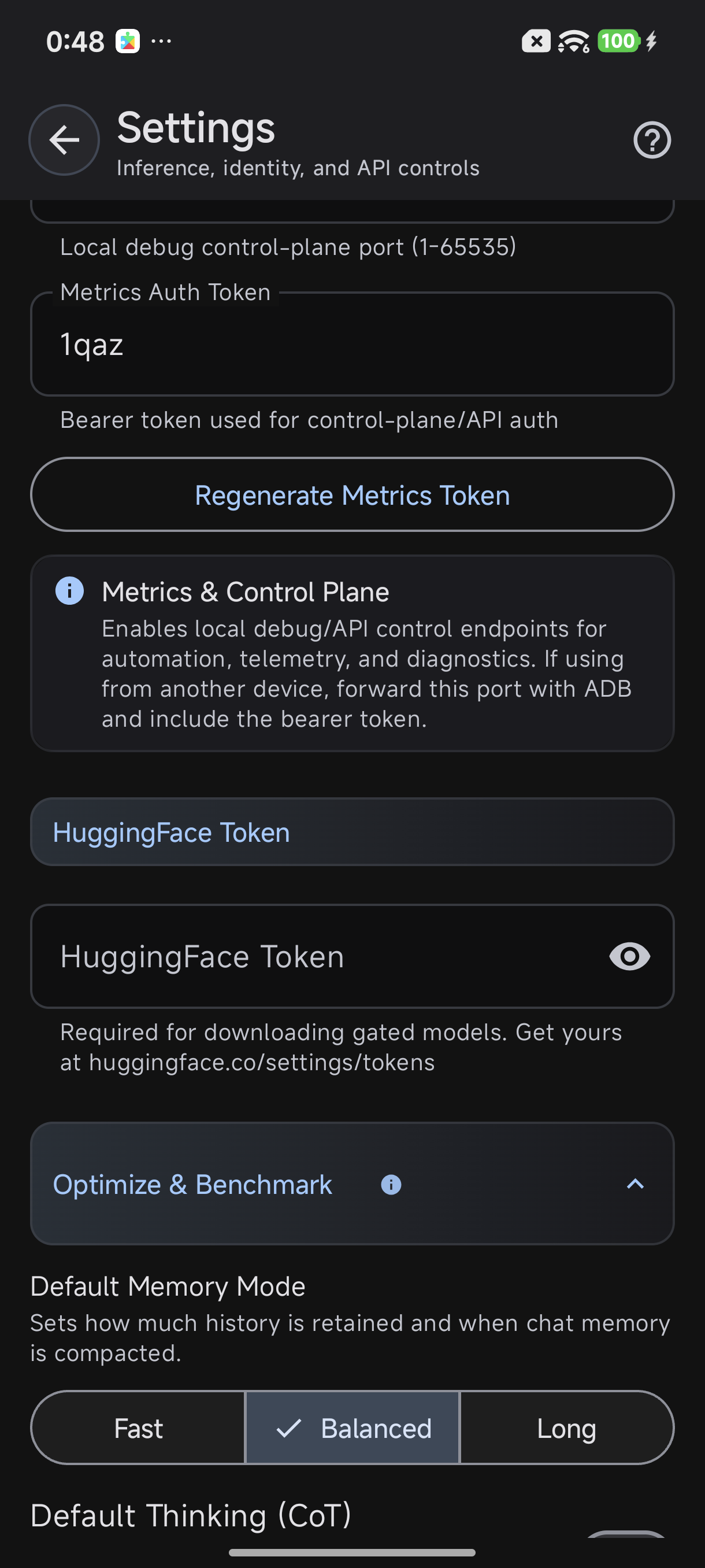Tap the info icon next to Optimize & Benchmark

pos(392,1184)
